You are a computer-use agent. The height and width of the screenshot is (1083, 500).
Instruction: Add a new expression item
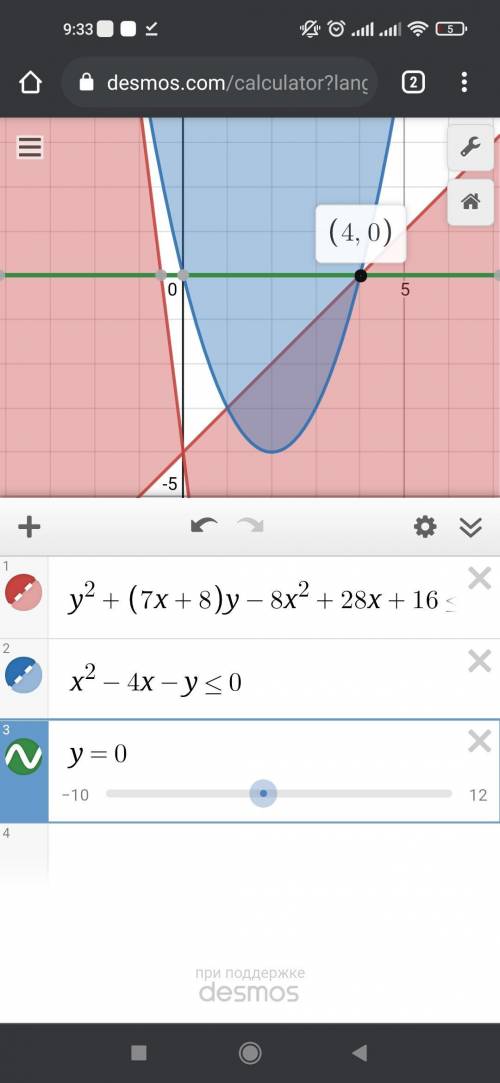(29, 527)
